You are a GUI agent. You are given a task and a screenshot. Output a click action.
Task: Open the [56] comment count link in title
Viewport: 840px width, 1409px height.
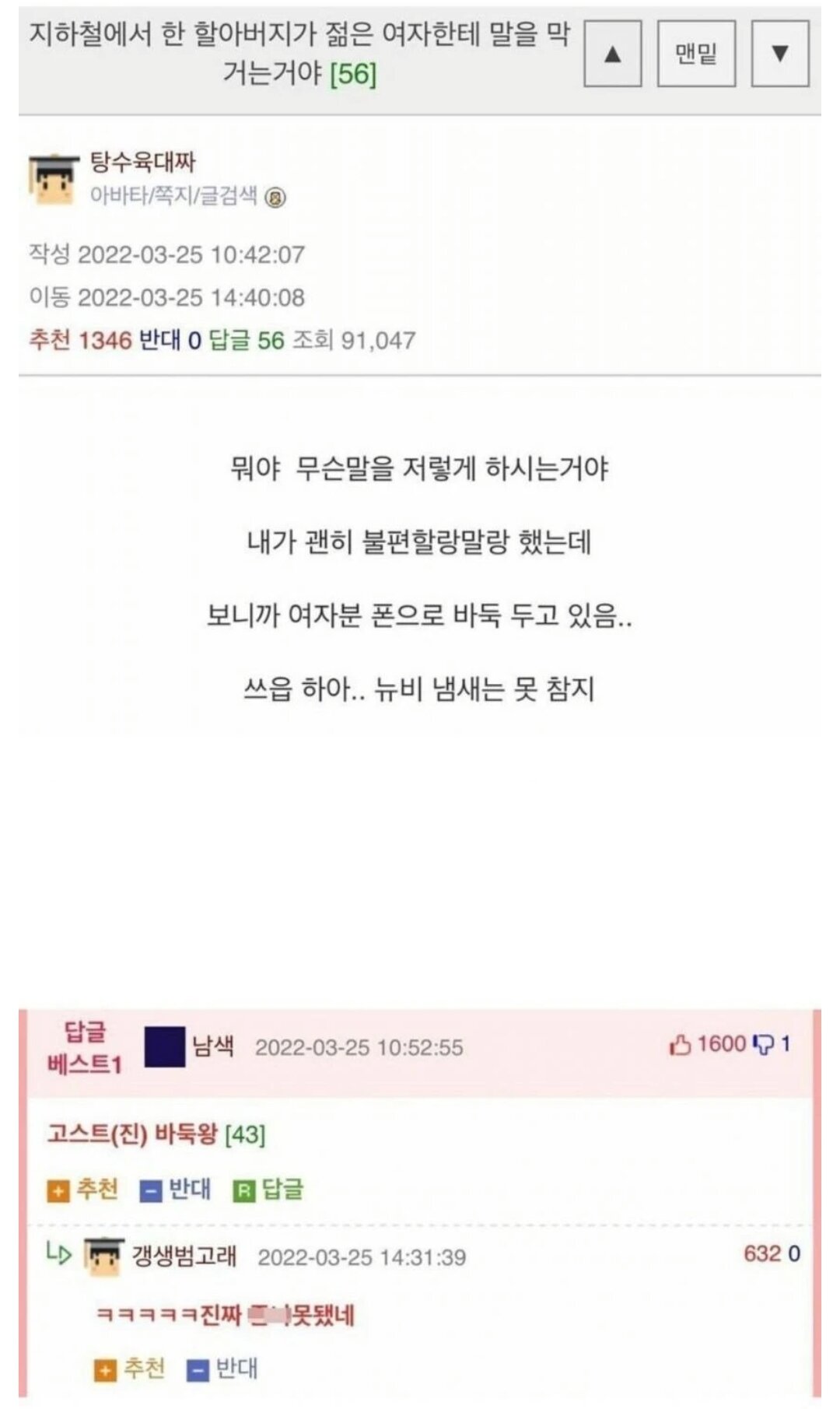353,75
